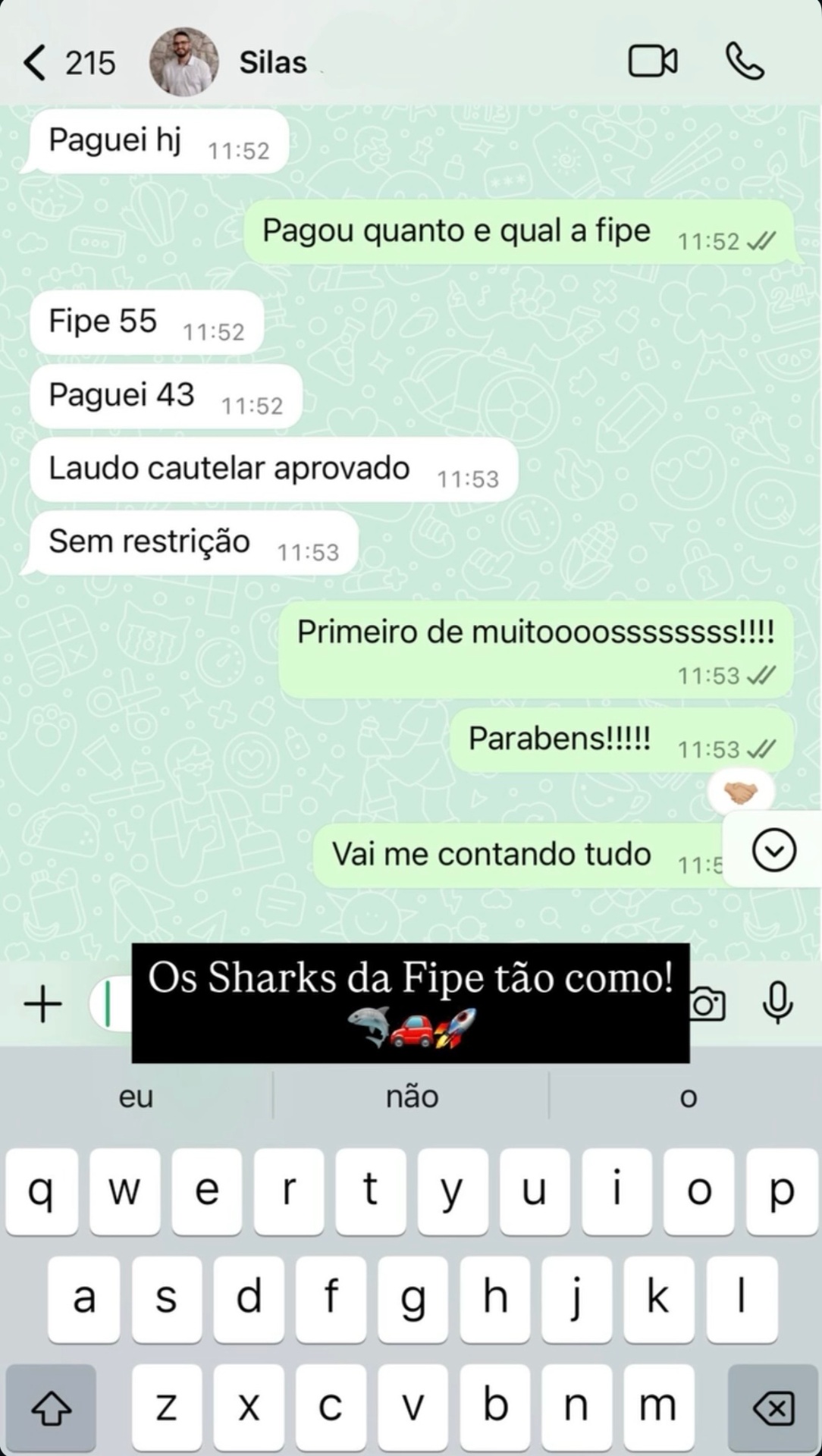Image resolution: width=822 pixels, height=1456 pixels.
Task: Start a voice call with Silas
Action: click(745, 61)
